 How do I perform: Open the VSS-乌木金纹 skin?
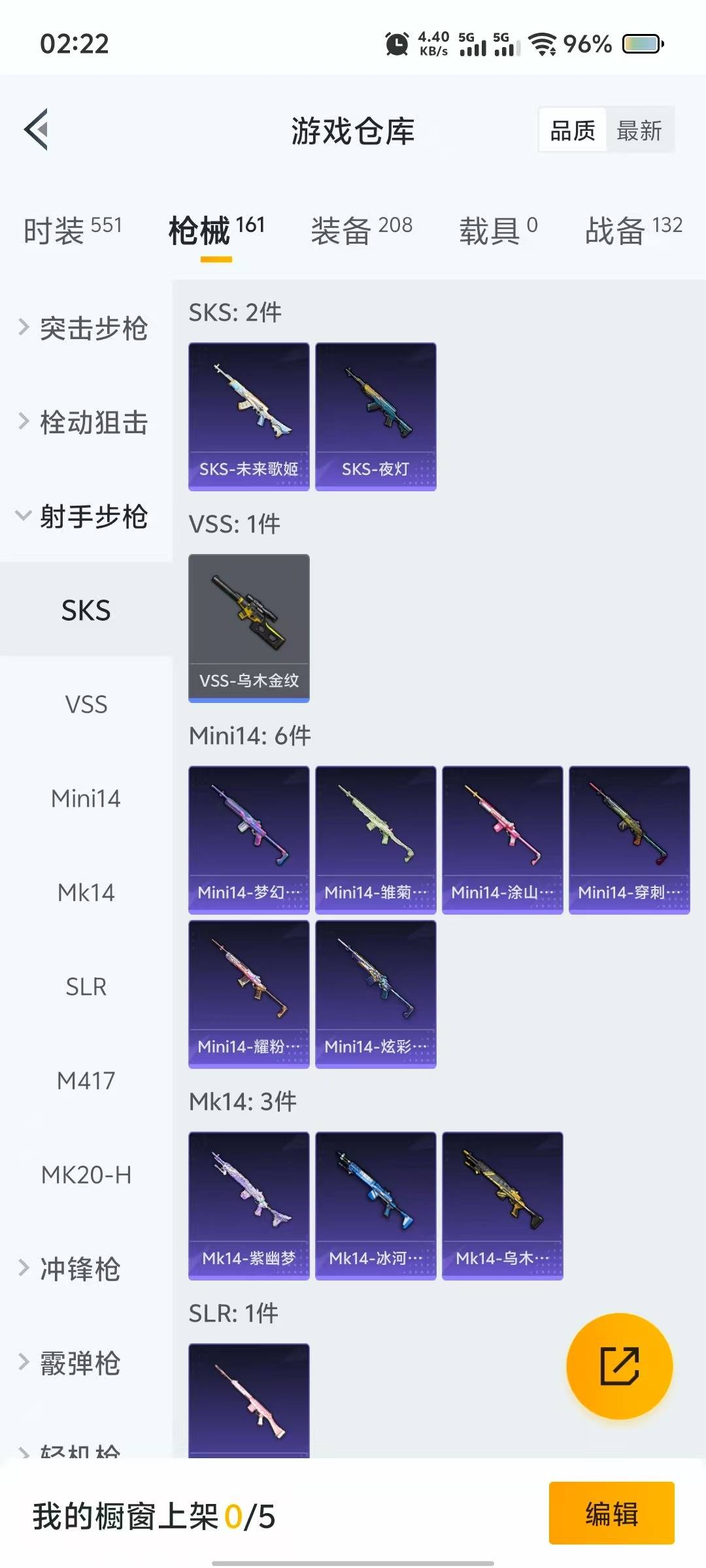tap(248, 628)
